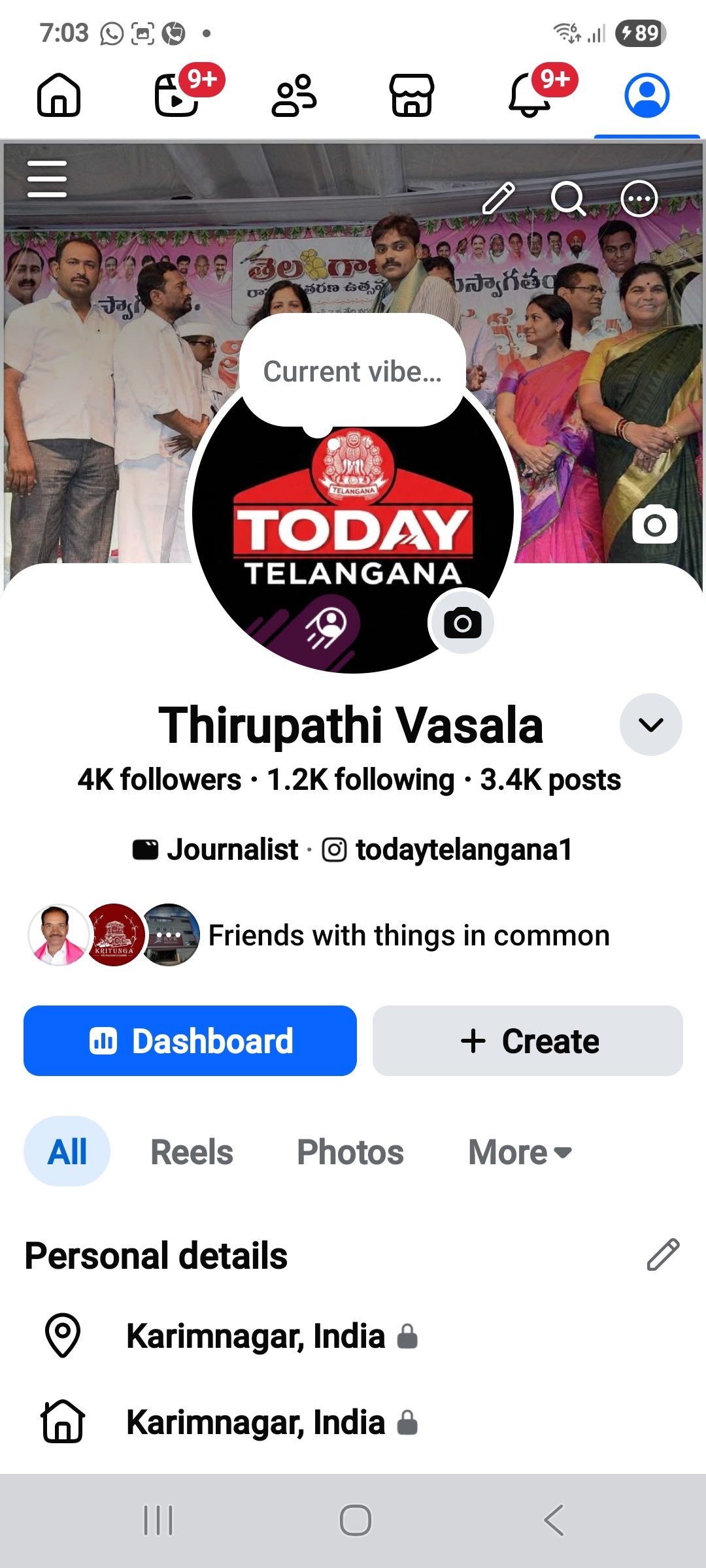The image size is (706, 1568).
Task: Add a Current vibe note
Action: click(x=352, y=371)
